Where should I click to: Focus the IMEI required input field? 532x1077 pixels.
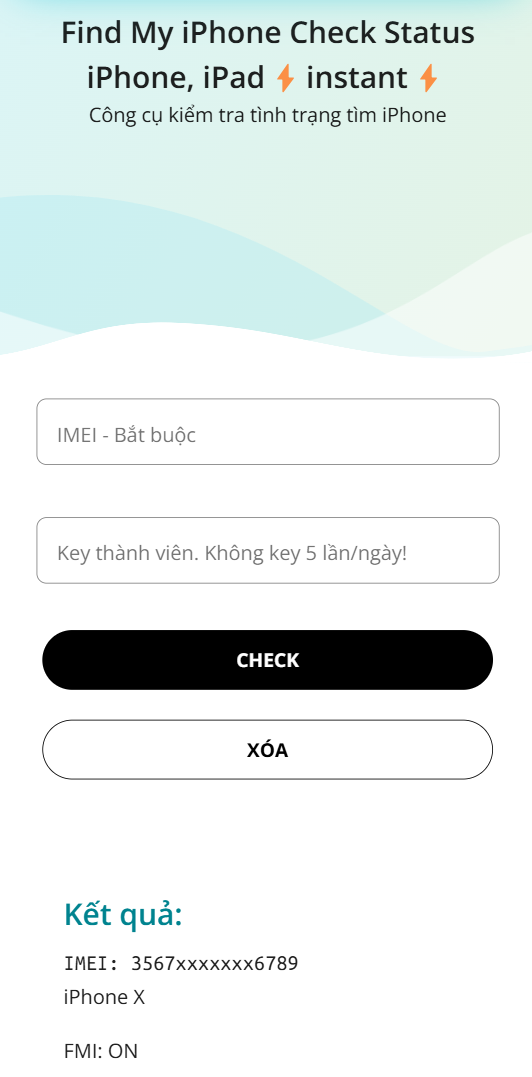(x=268, y=431)
